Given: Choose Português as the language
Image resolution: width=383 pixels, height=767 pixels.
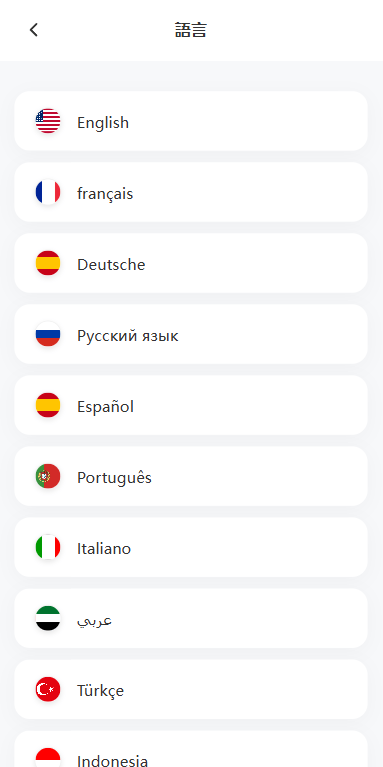Looking at the screenshot, I should pyautogui.click(x=191, y=476).
